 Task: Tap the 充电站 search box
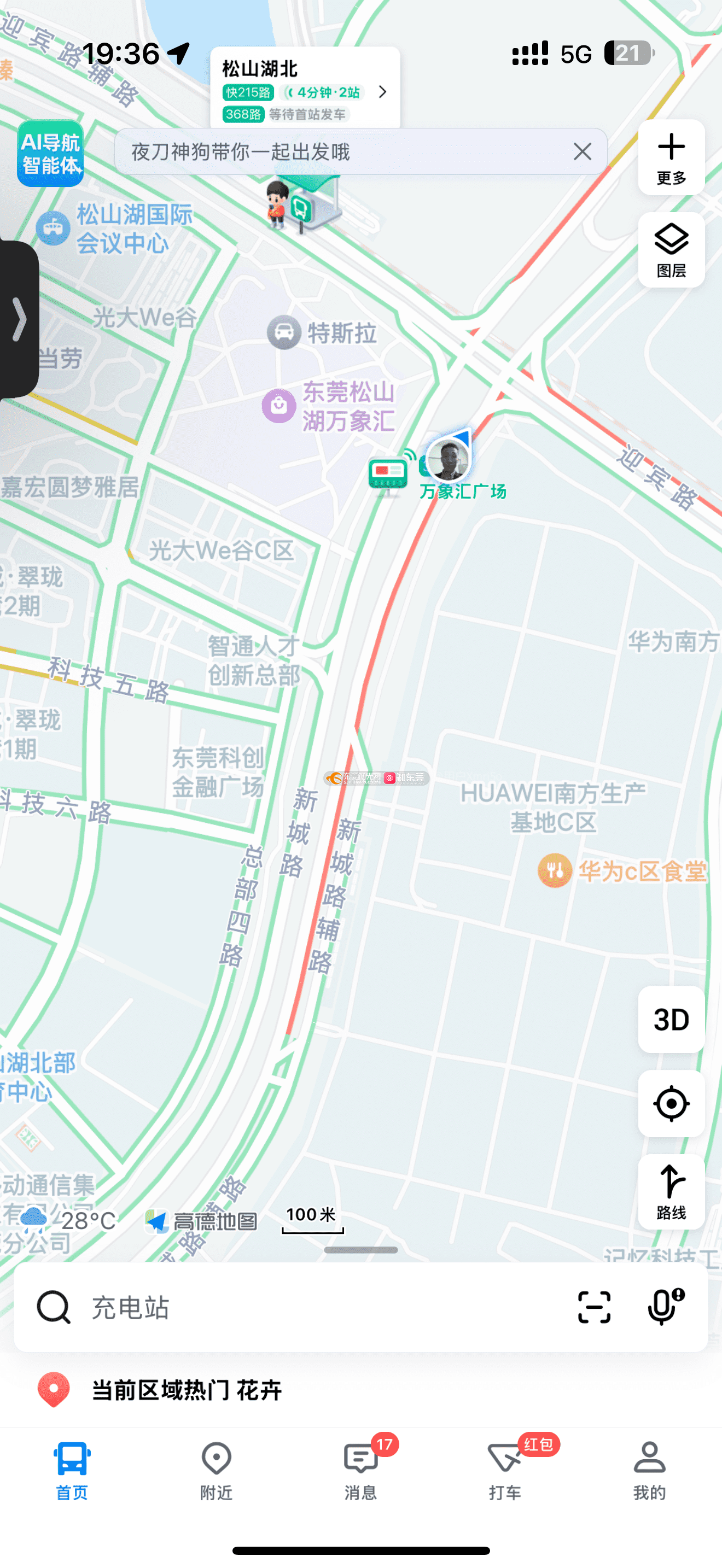pos(304,1307)
